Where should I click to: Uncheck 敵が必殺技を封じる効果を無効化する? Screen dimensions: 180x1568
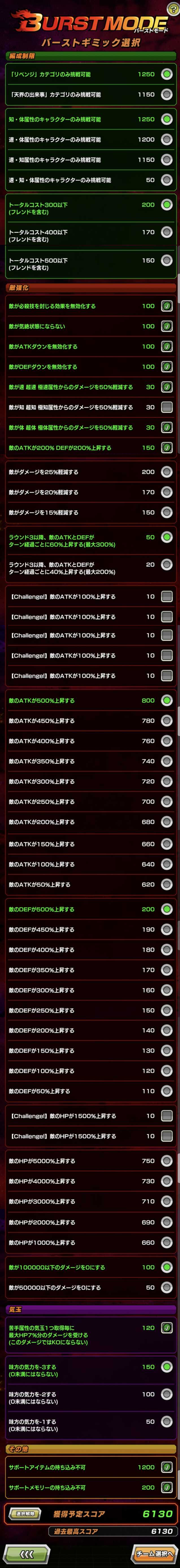[166, 306]
